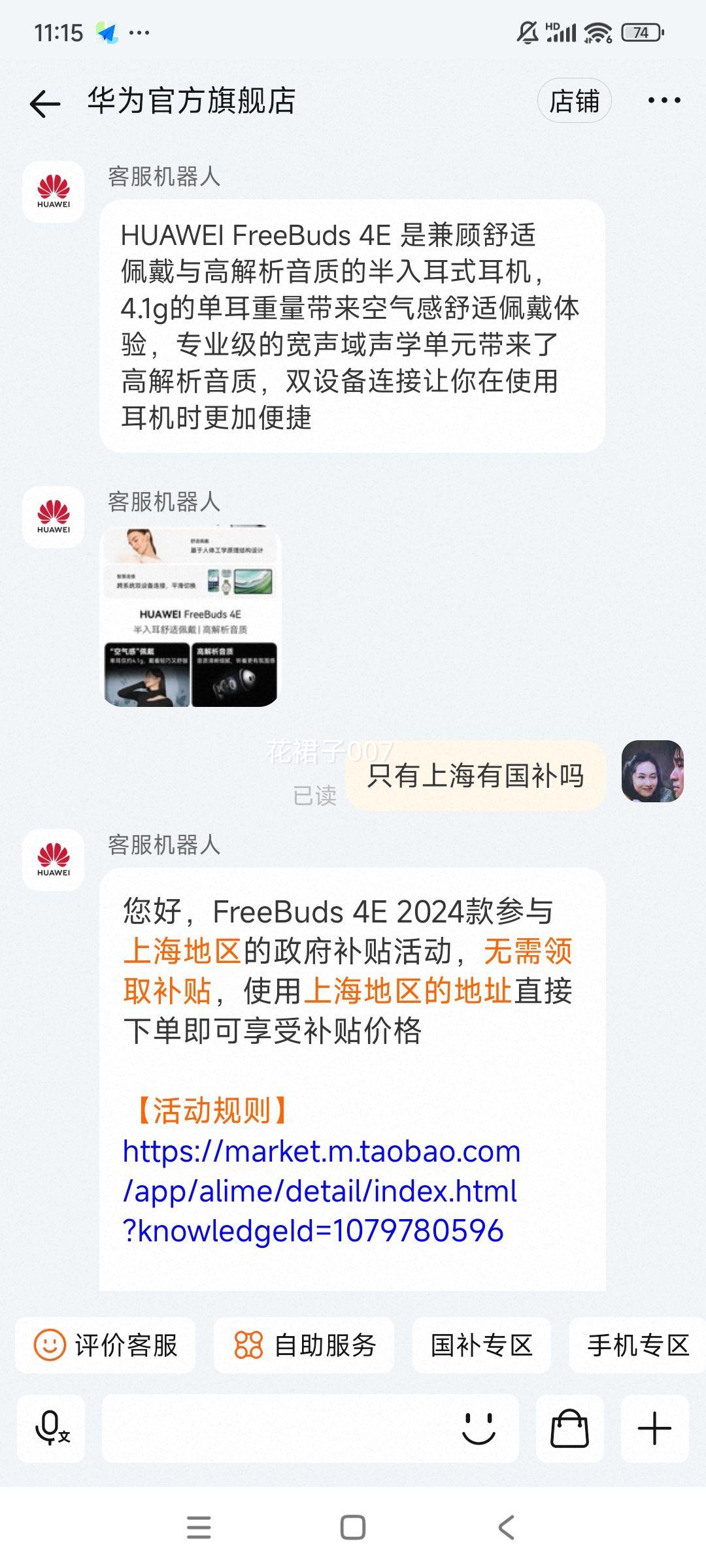Open the three-dot overflow menu
The width and height of the screenshot is (706, 1568).
(664, 101)
